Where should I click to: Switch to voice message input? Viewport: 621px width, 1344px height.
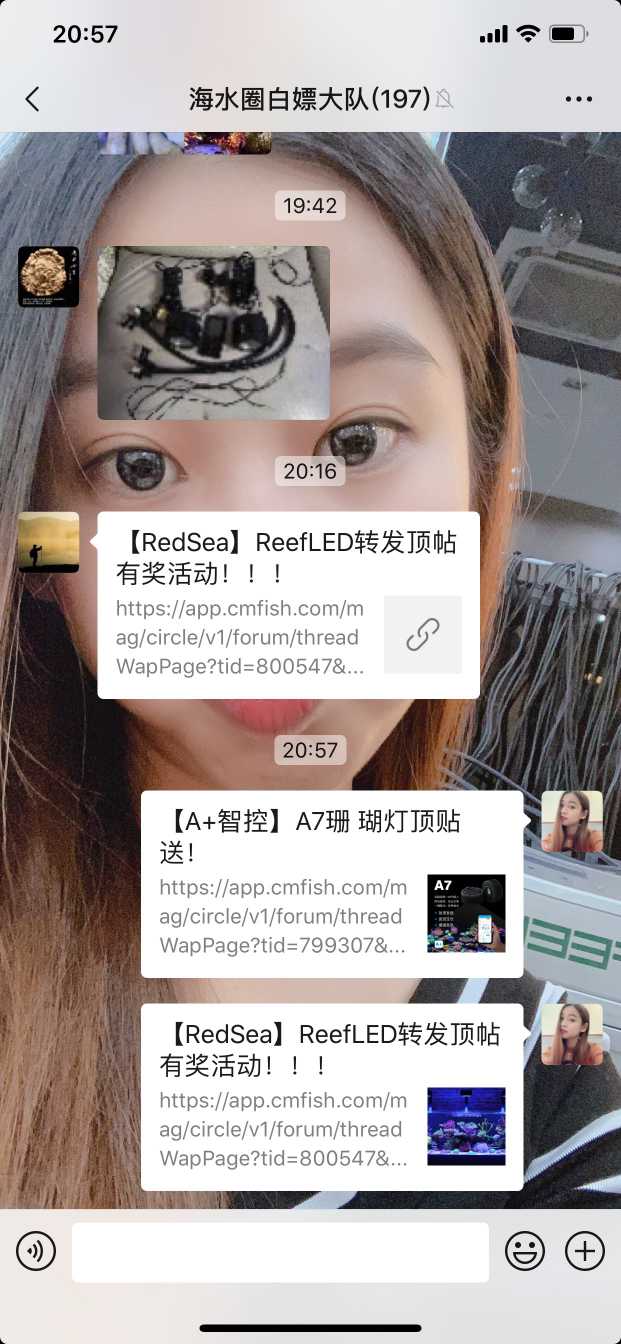(36, 1251)
